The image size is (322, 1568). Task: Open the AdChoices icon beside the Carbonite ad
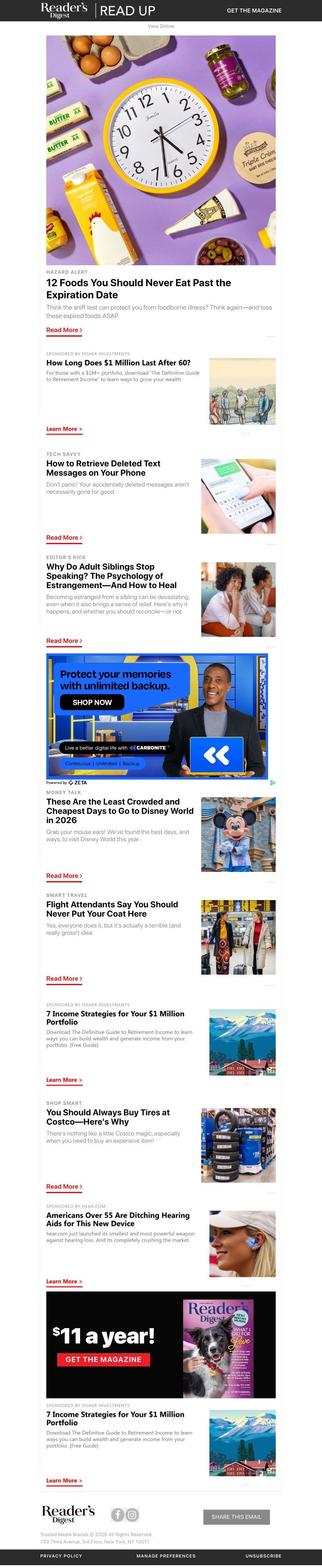273,783
